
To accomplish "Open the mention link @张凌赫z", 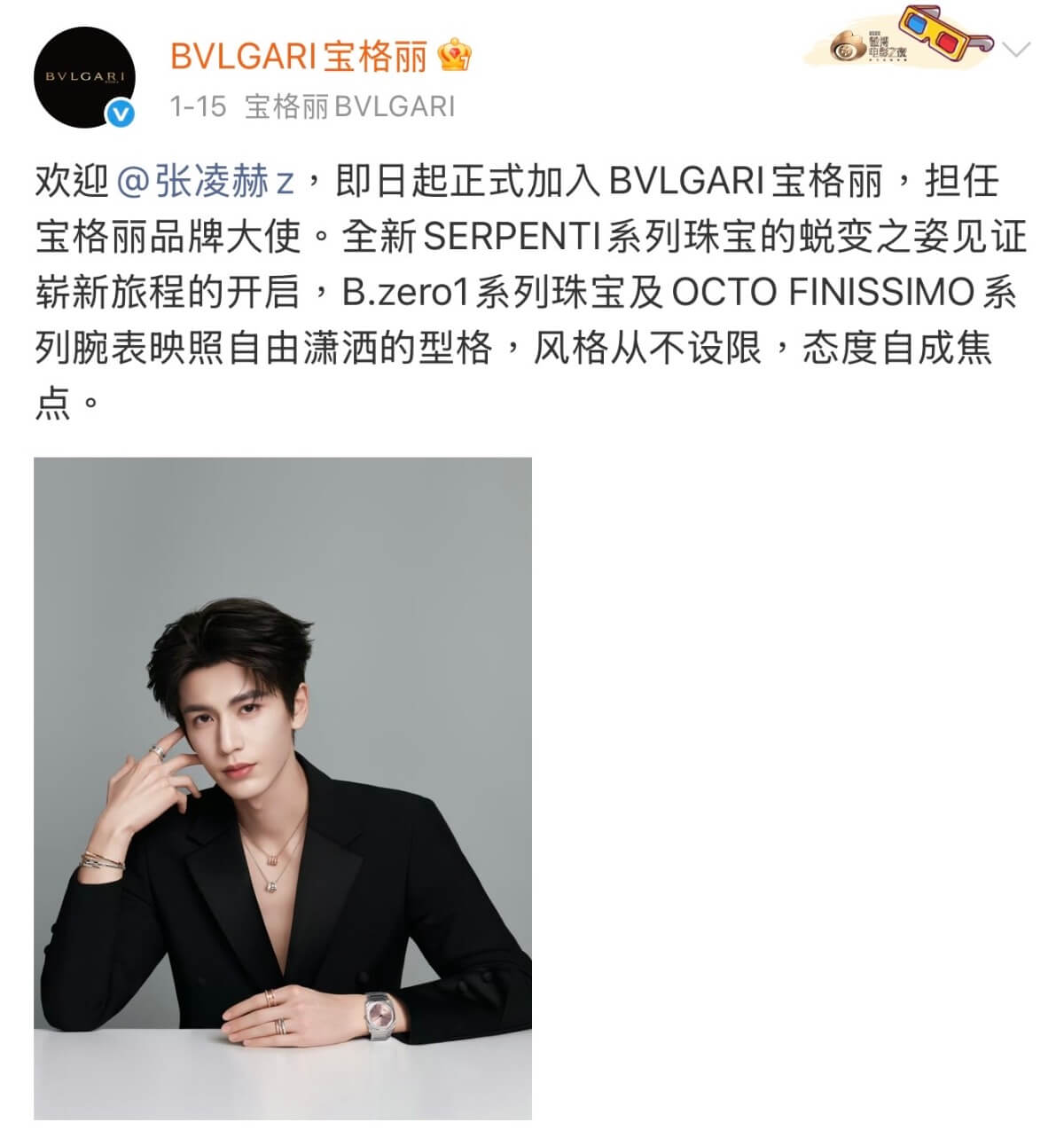I will (x=206, y=181).
